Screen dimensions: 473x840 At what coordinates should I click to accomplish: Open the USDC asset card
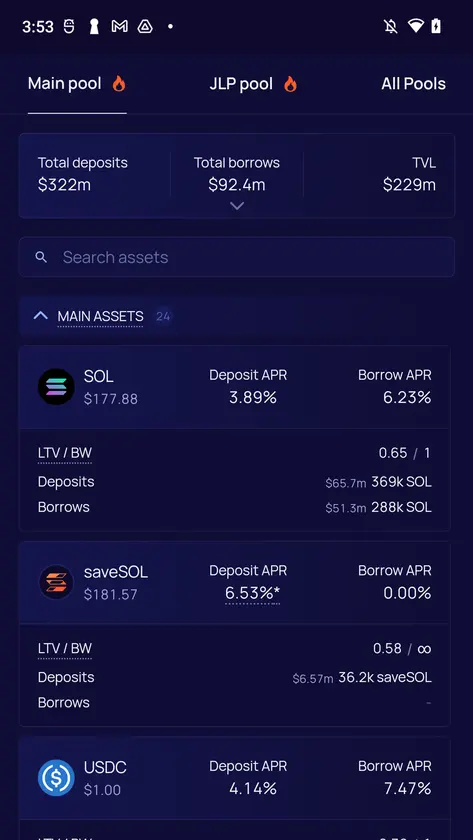235,778
